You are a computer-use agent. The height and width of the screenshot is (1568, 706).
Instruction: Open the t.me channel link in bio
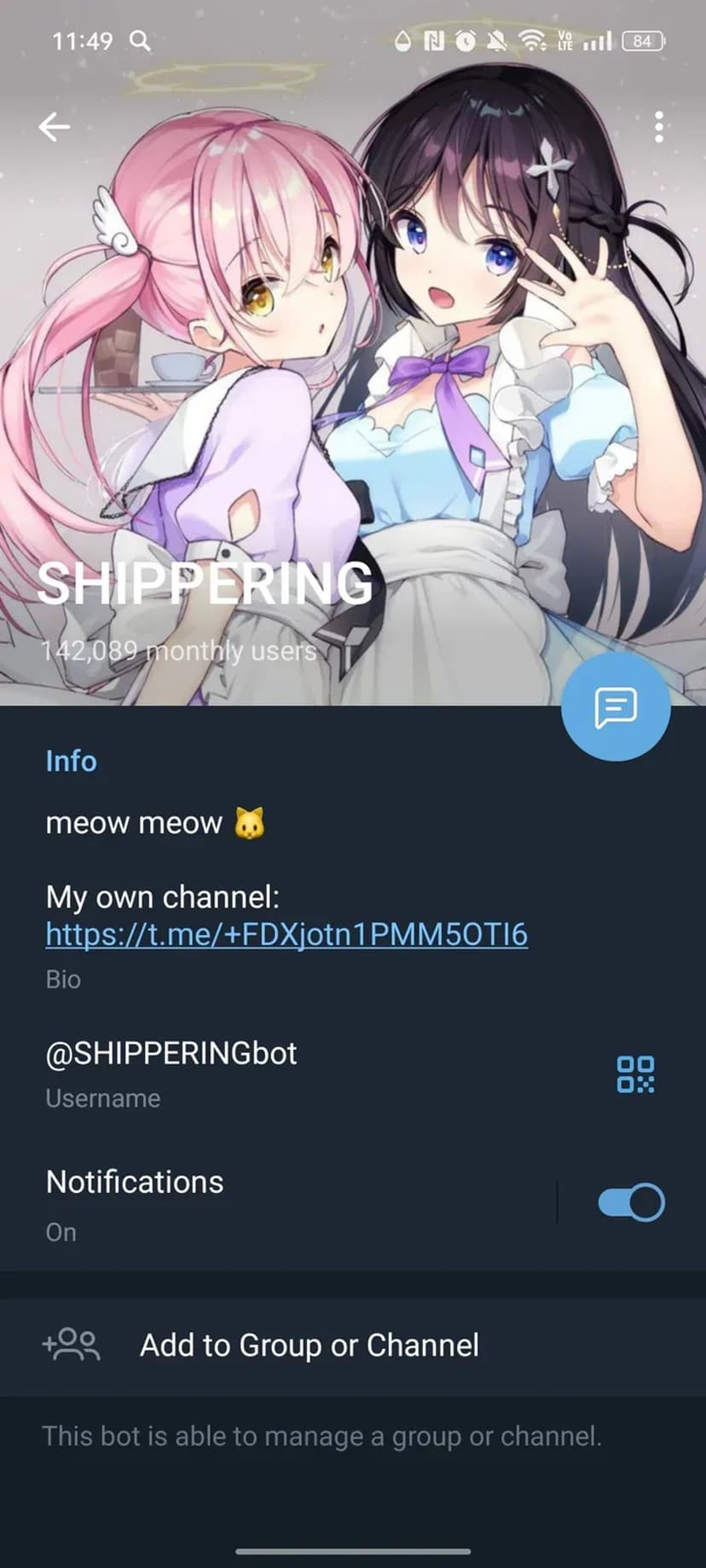pos(286,935)
